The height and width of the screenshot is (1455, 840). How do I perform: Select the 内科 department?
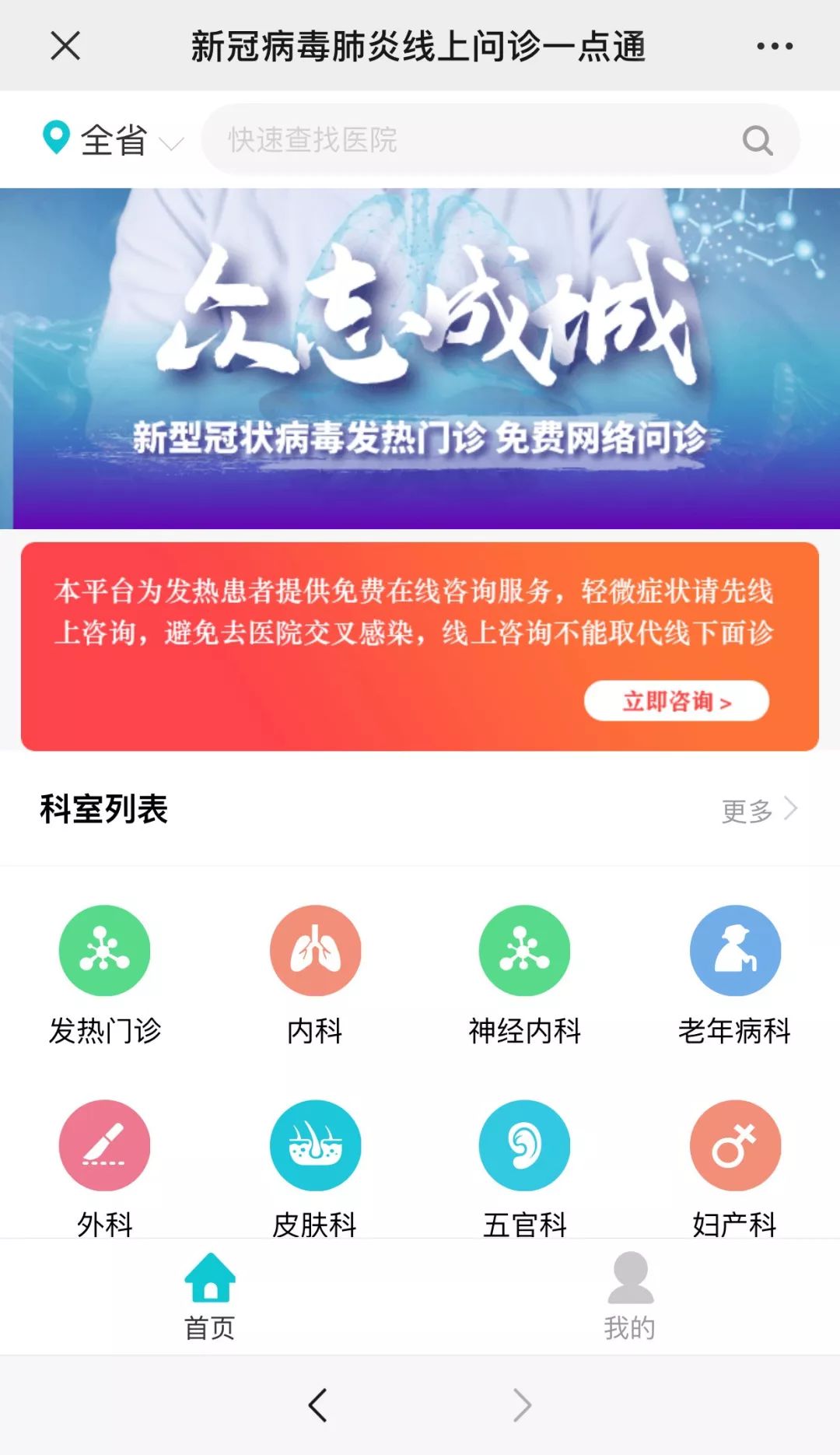click(x=315, y=976)
